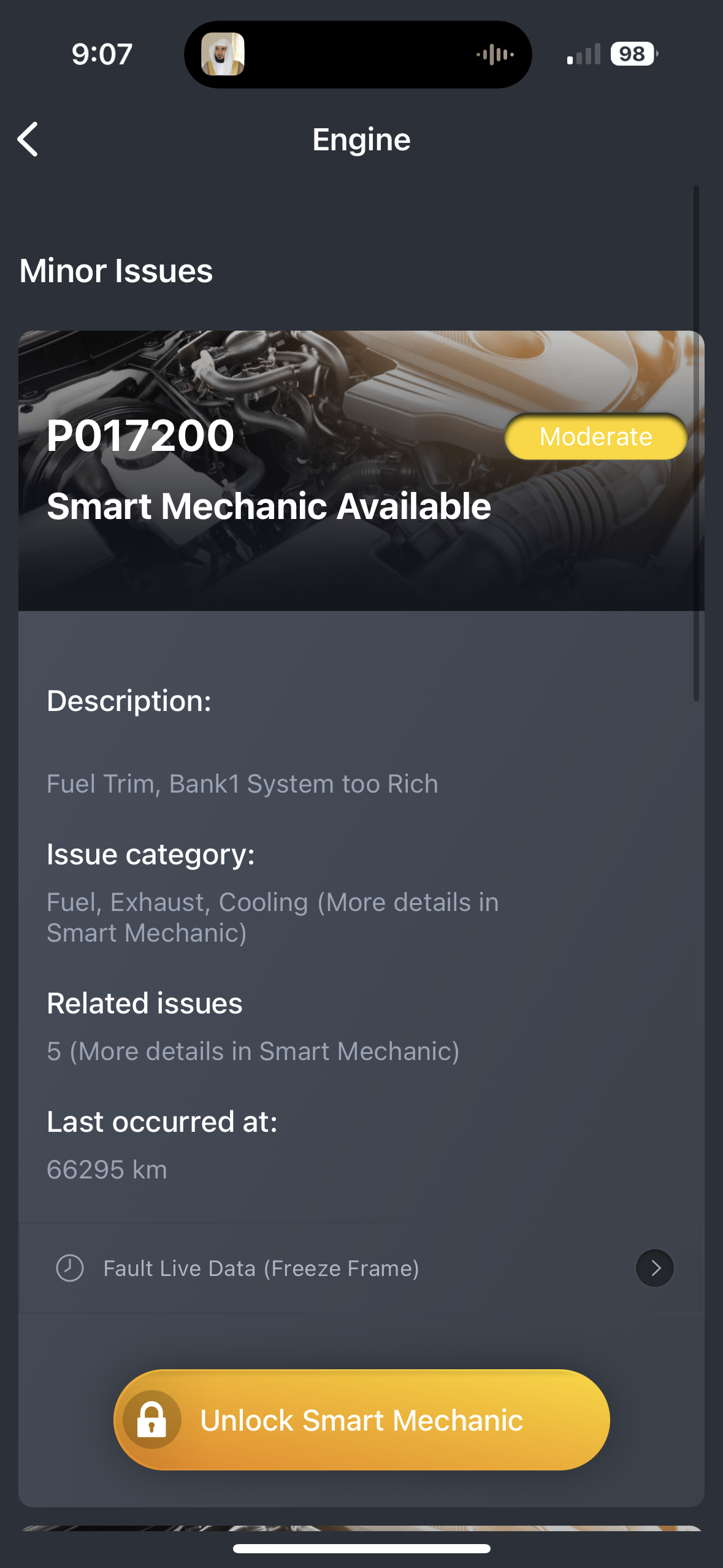Viewport: 723px width, 1568px height.
Task: Open the Dynamic Island audio activity
Action: pos(358,55)
